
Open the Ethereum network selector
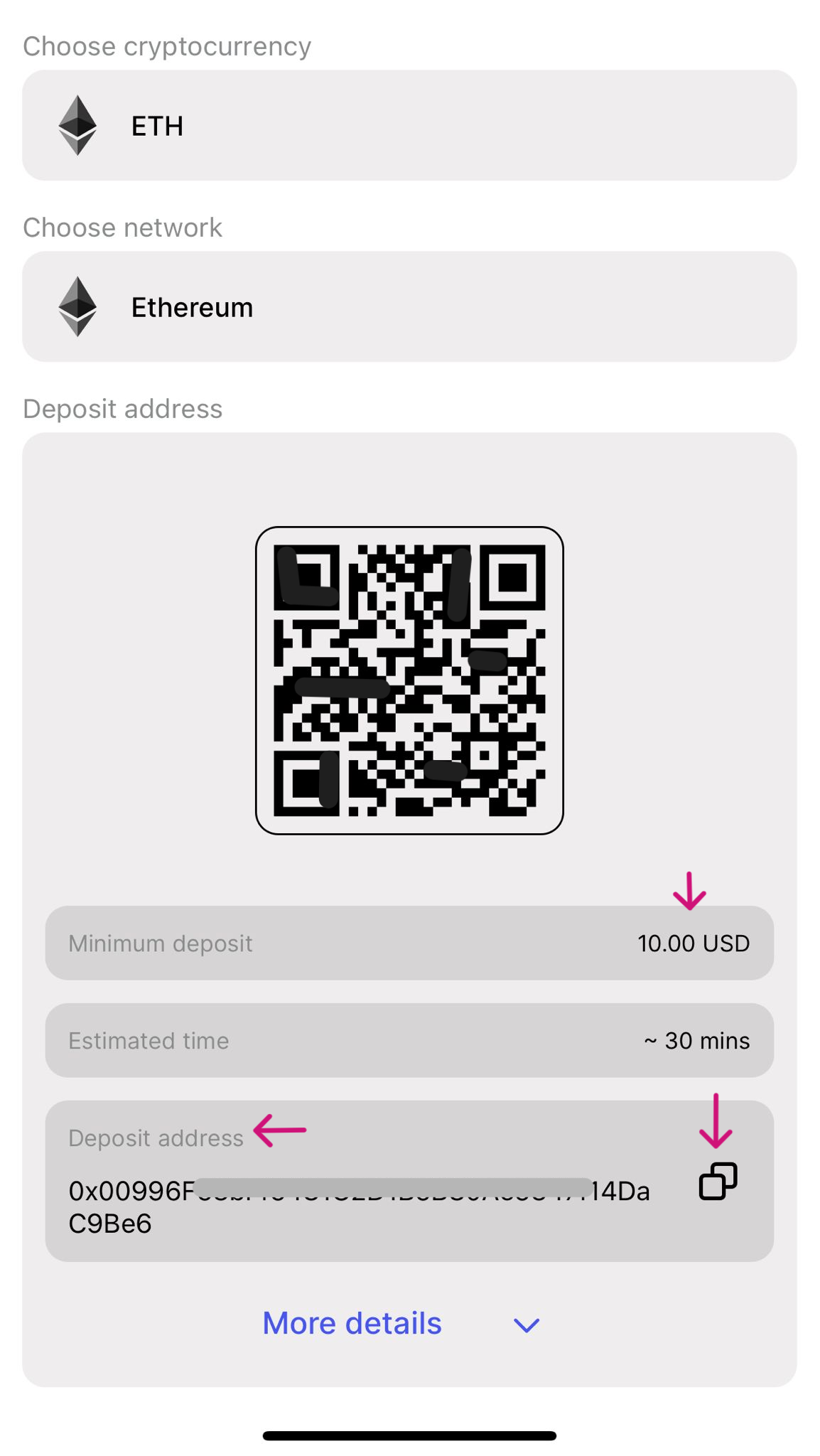coord(409,306)
